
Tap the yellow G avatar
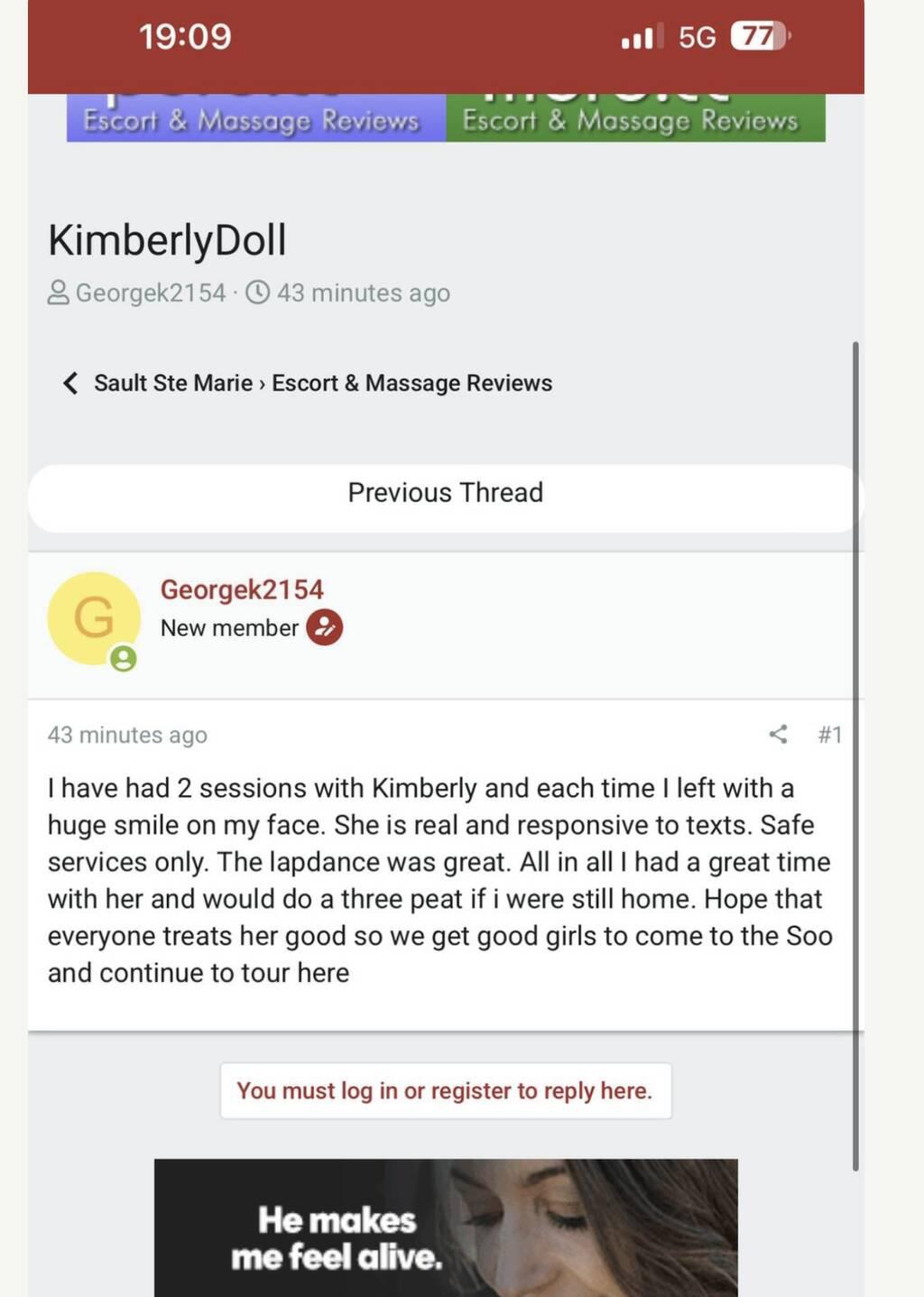point(94,619)
